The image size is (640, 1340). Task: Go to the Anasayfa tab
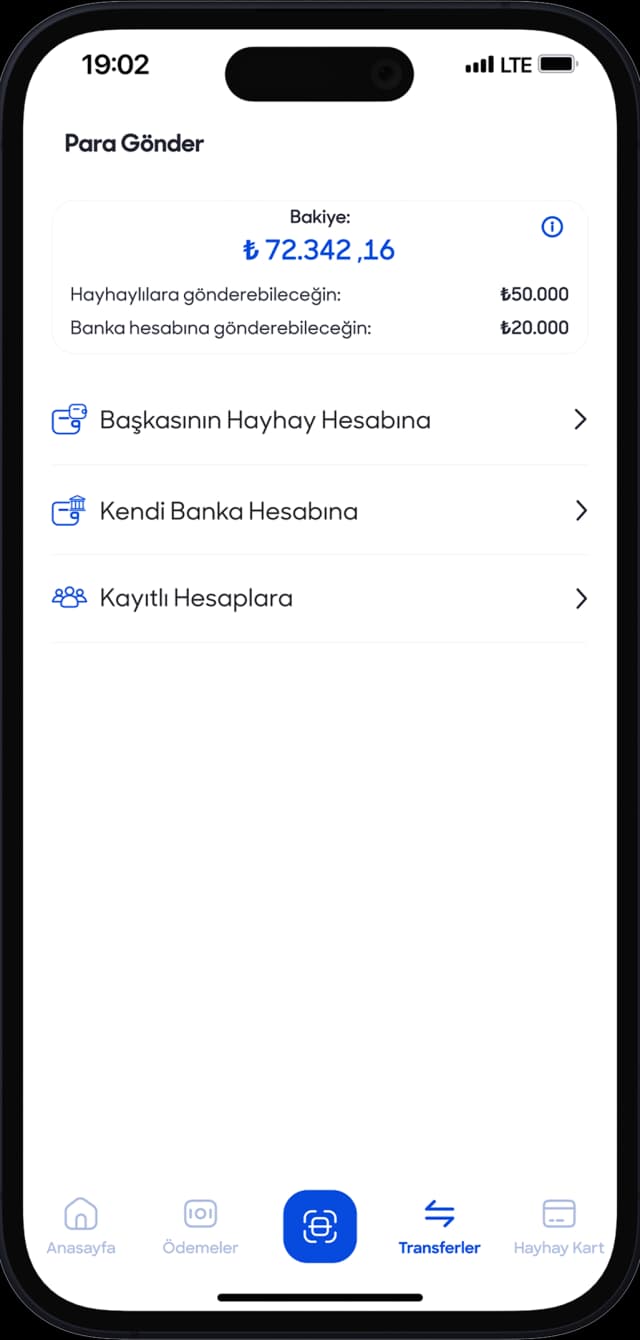click(81, 1226)
